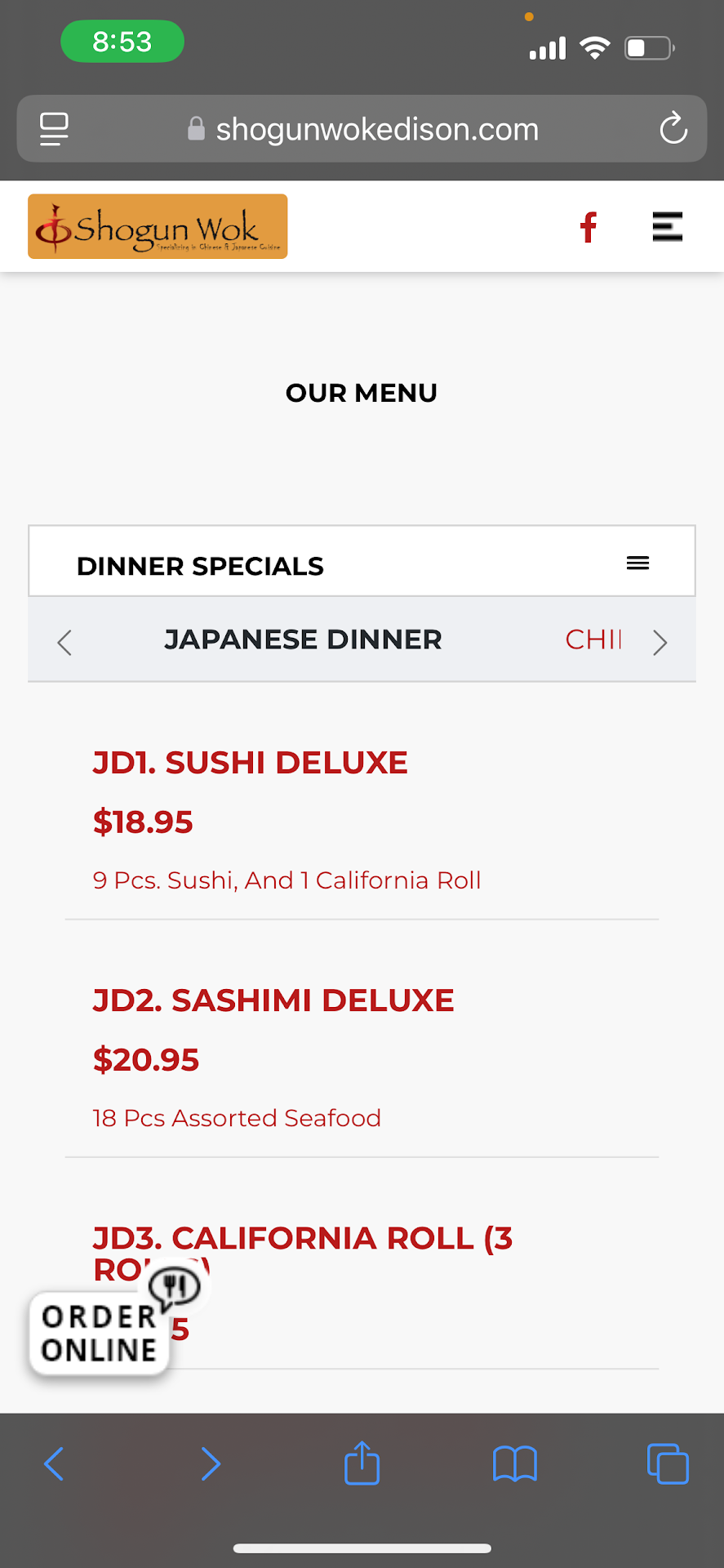Image resolution: width=724 pixels, height=1568 pixels.
Task: Switch to the partially visible Chinese tab
Action: tap(593, 639)
